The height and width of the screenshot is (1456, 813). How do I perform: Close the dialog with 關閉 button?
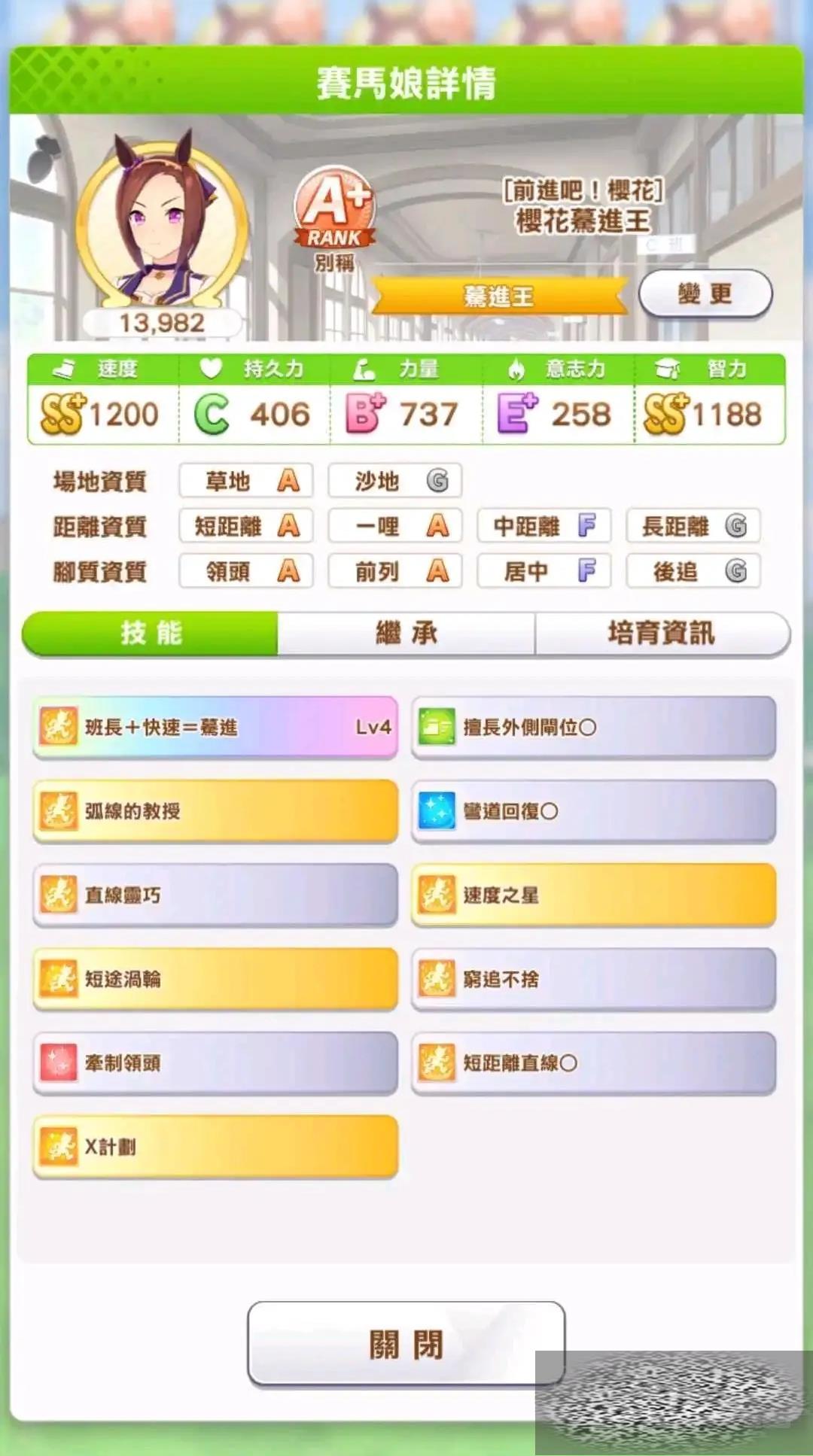point(406,1344)
